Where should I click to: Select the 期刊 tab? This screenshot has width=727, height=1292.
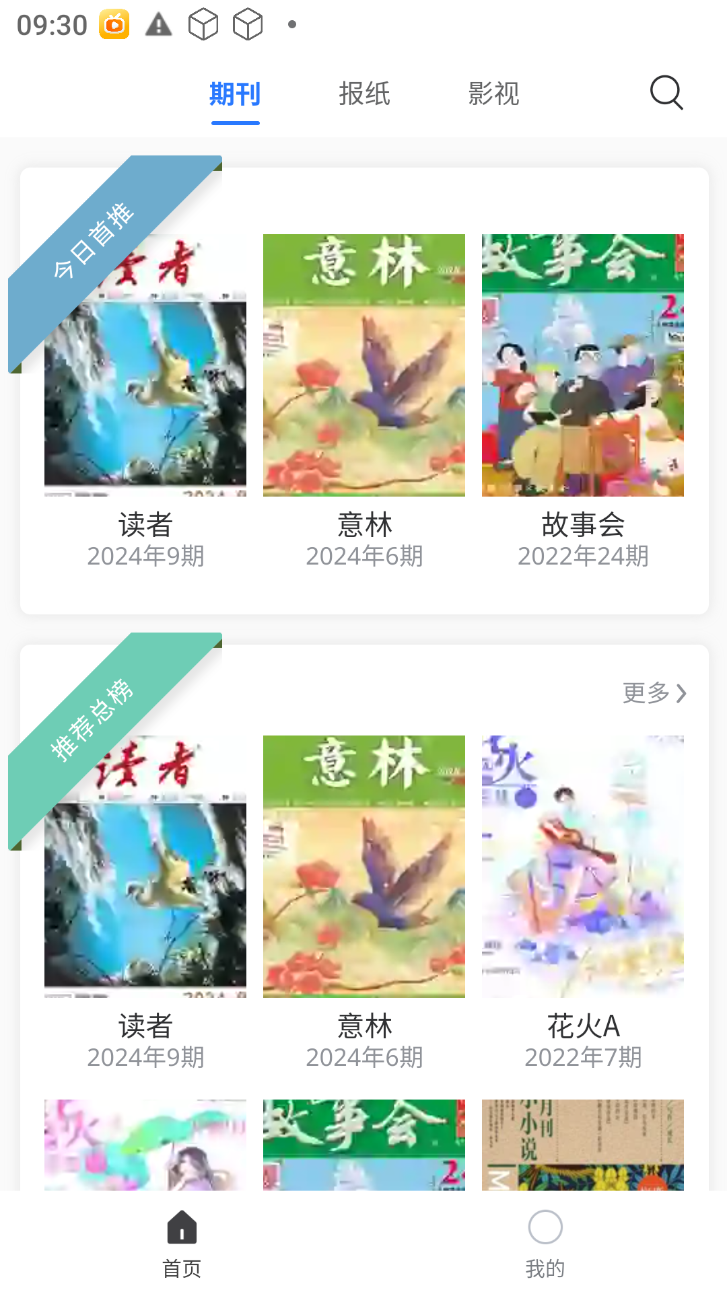[x=235, y=94]
